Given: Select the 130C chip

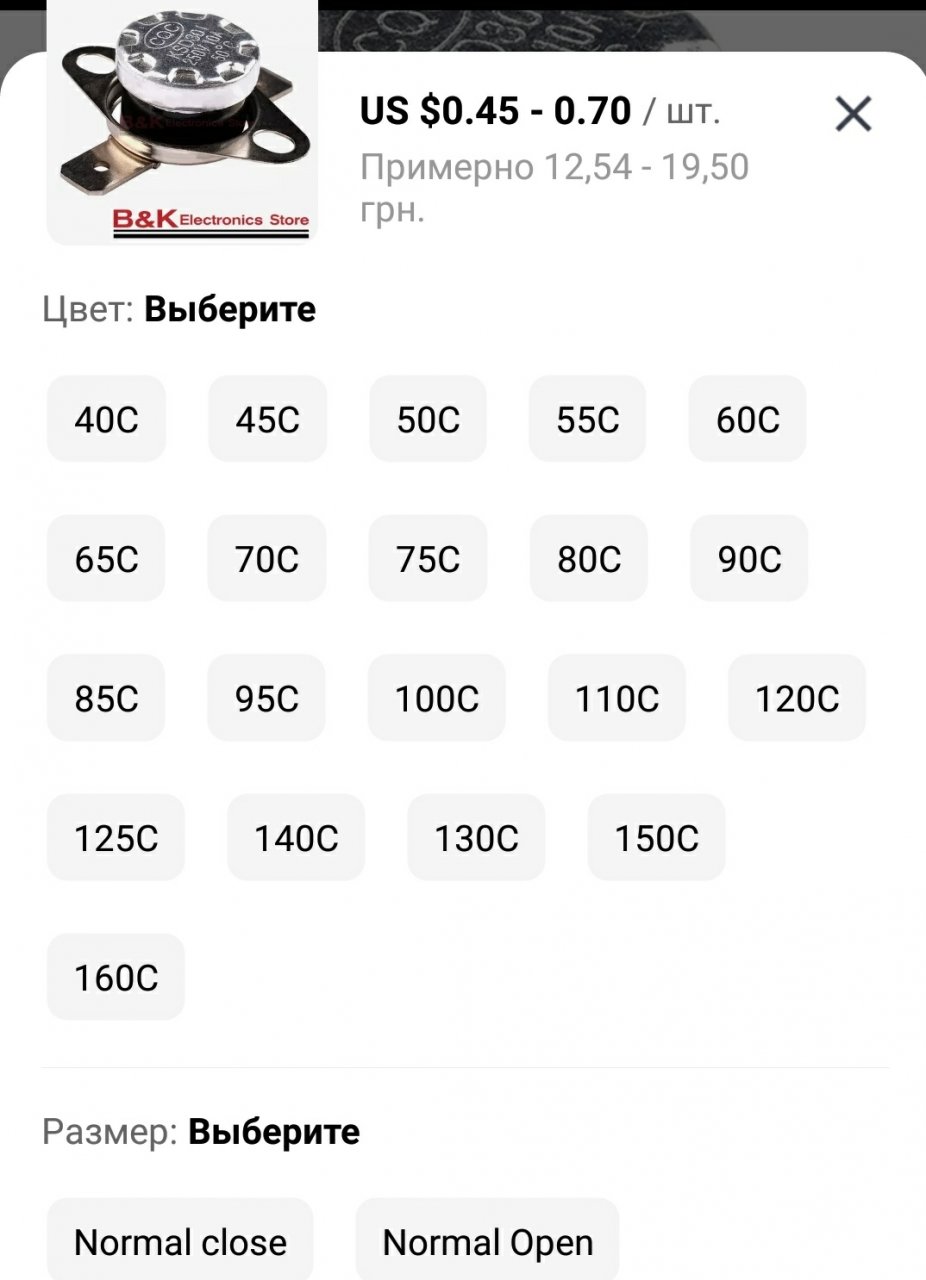Looking at the screenshot, I should 476,837.
